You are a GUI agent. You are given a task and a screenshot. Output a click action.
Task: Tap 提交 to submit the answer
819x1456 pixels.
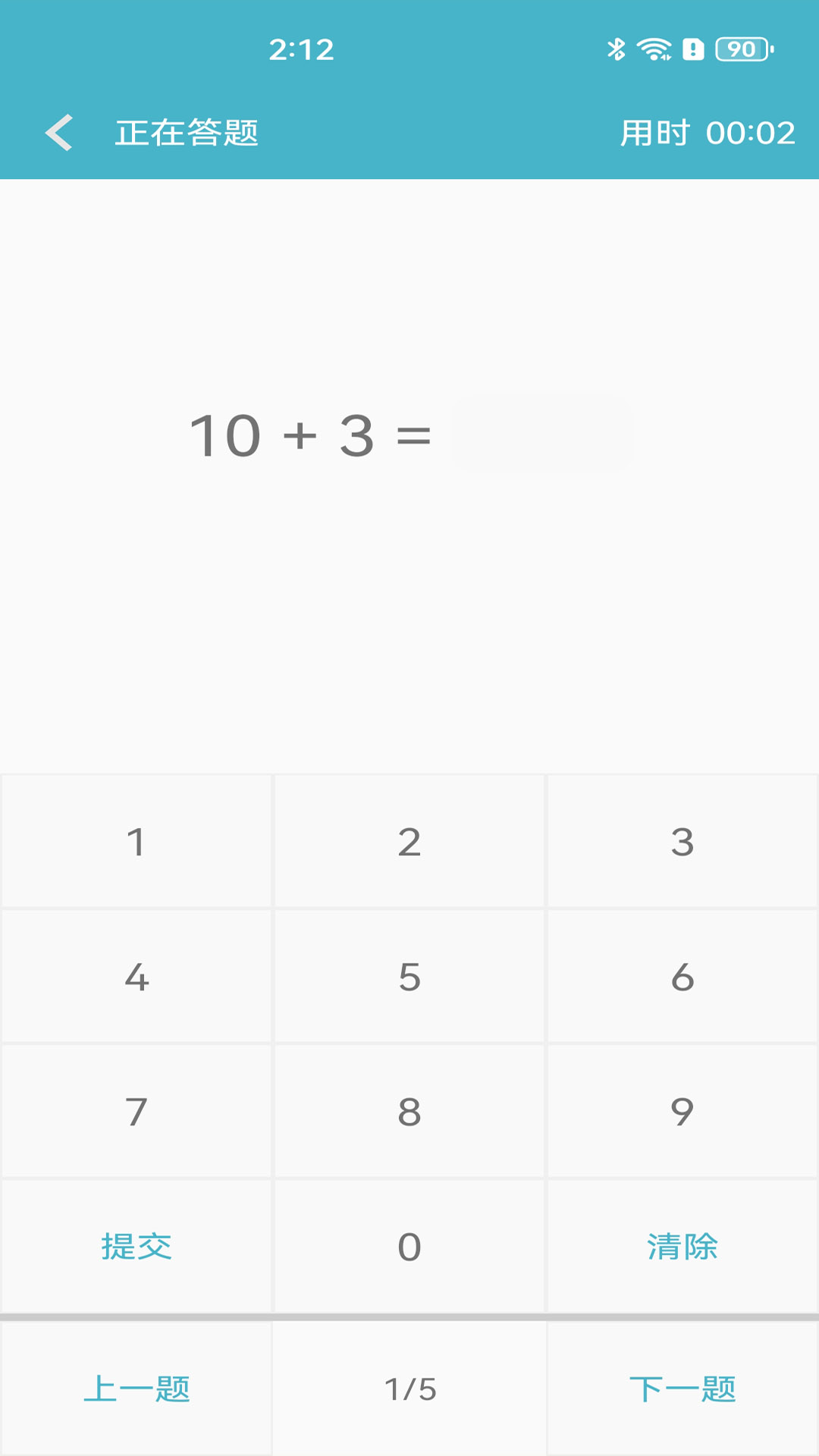click(x=135, y=1246)
